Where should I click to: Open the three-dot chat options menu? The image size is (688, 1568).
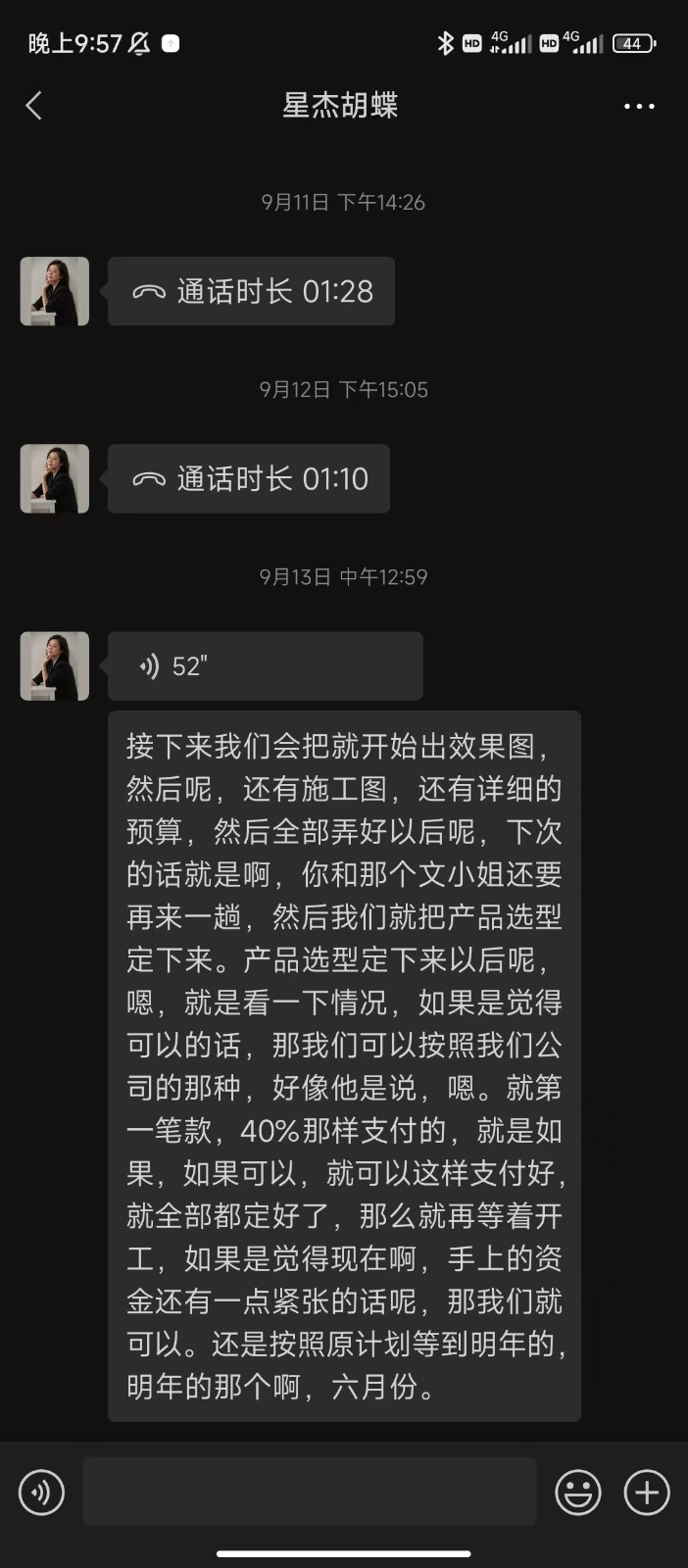639,106
